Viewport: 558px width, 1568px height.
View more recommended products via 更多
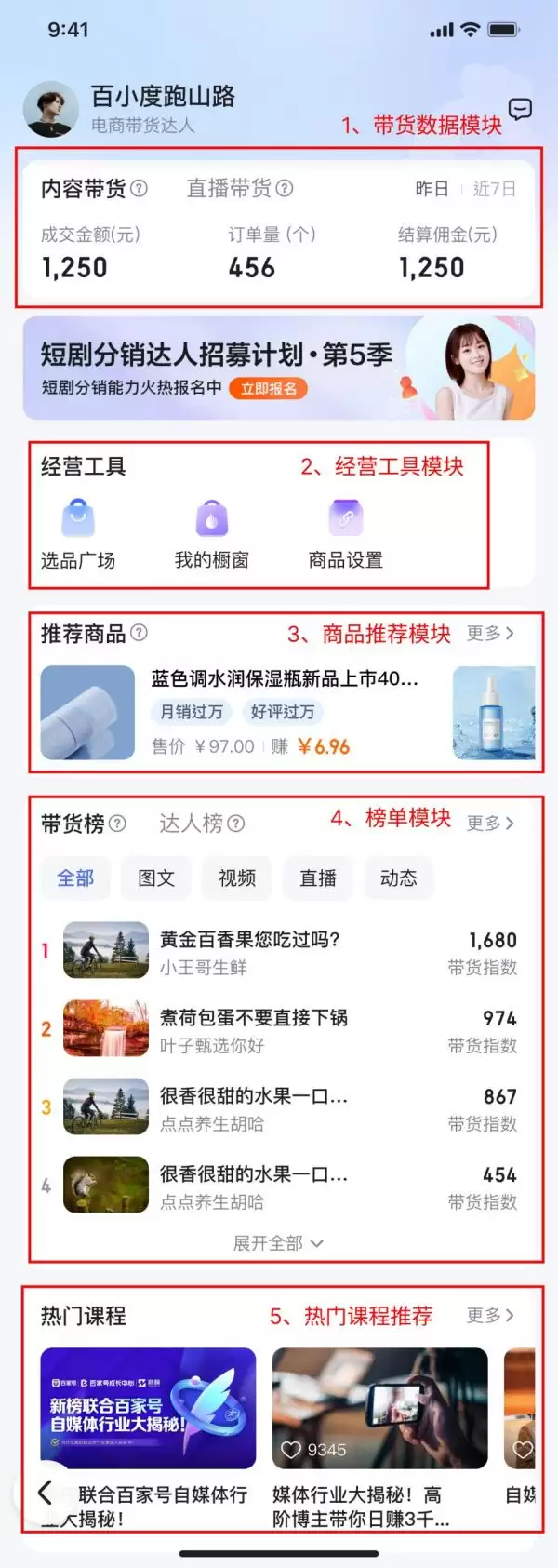coord(490,634)
